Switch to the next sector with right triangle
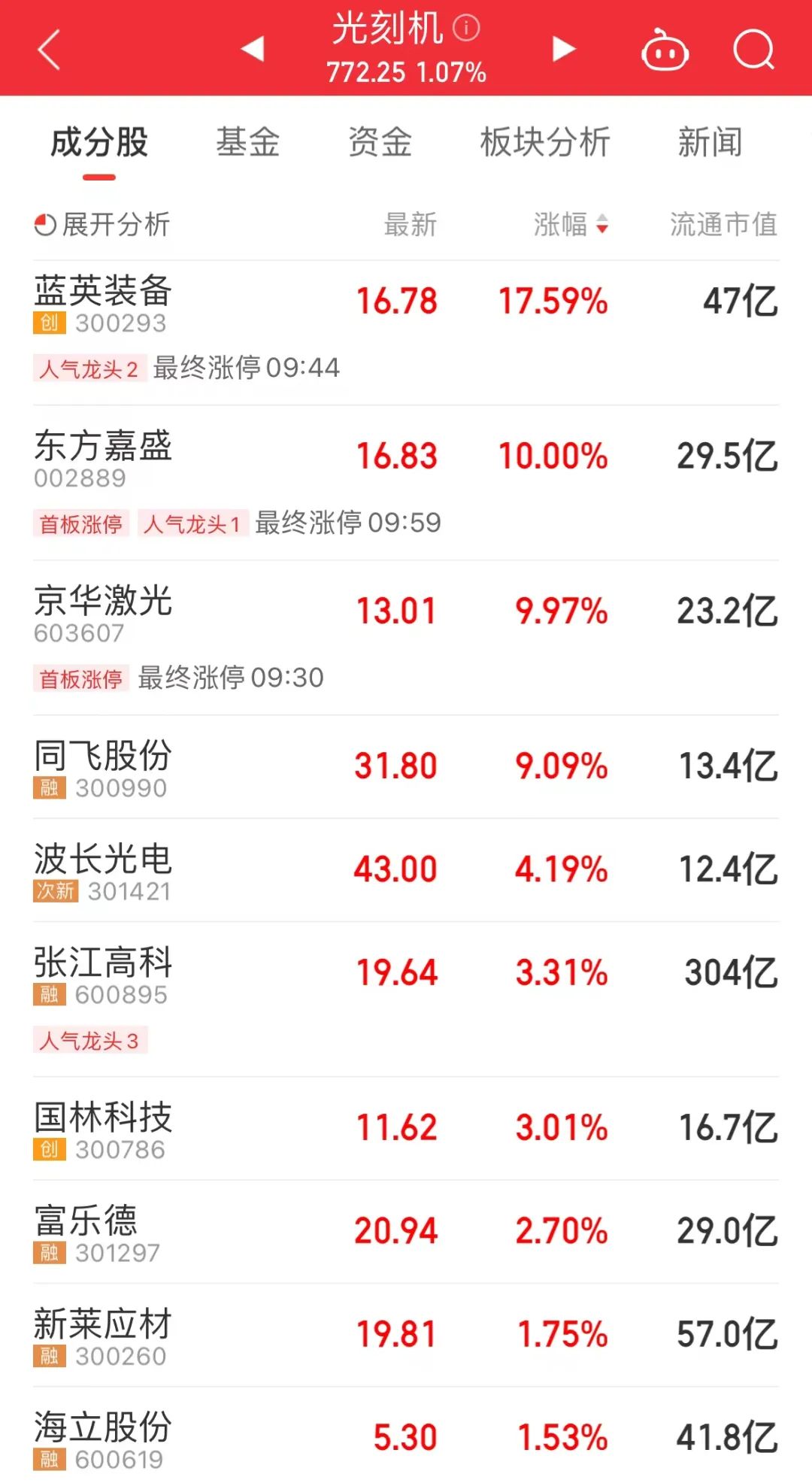Viewport: 812px width, 1483px height. click(563, 49)
